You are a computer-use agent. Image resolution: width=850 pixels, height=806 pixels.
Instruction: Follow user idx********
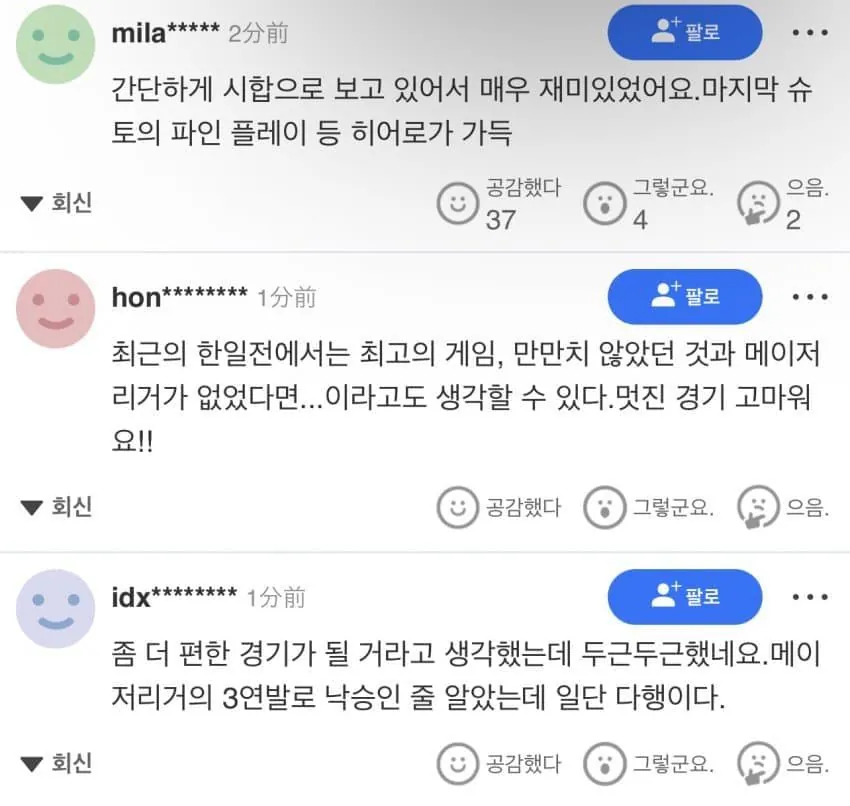pos(684,597)
